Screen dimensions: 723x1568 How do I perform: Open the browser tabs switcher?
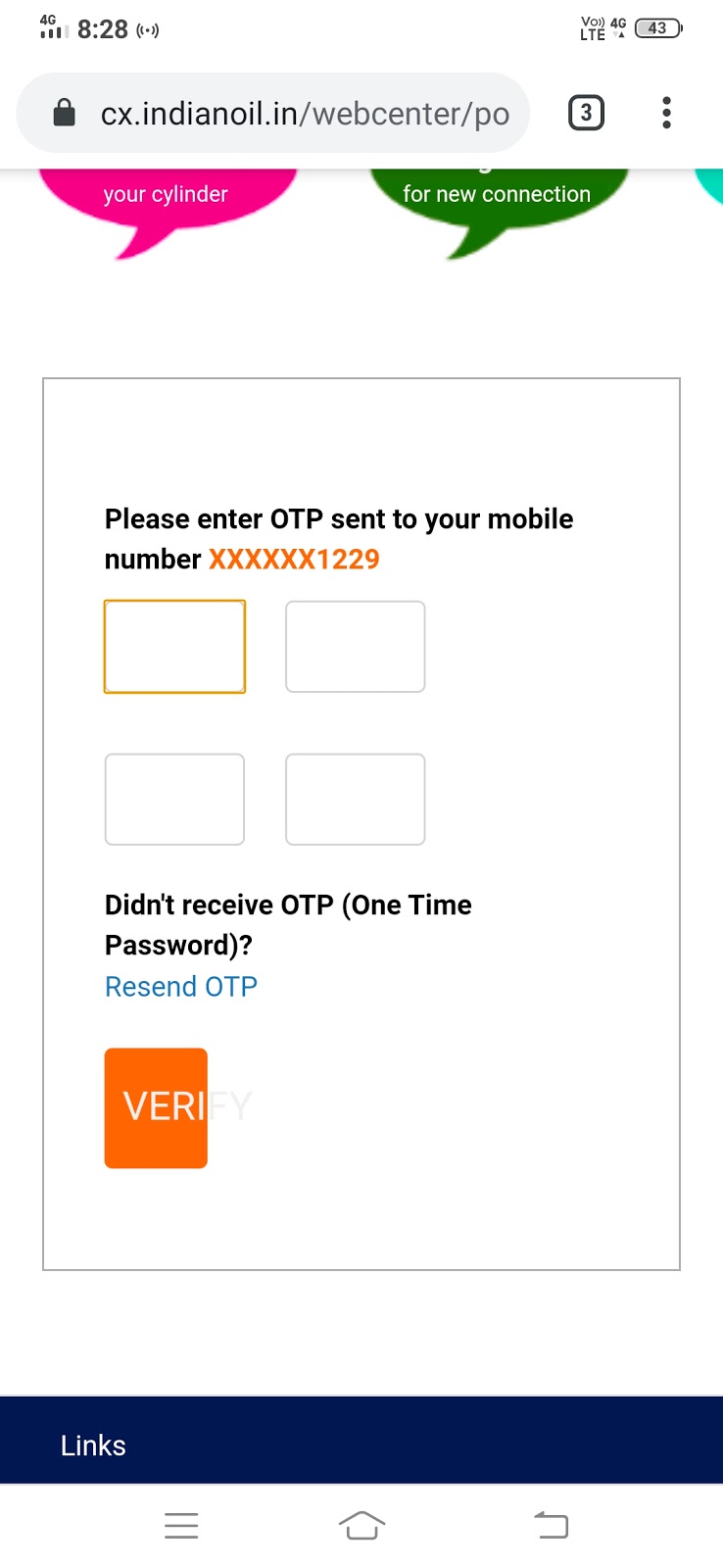(586, 113)
